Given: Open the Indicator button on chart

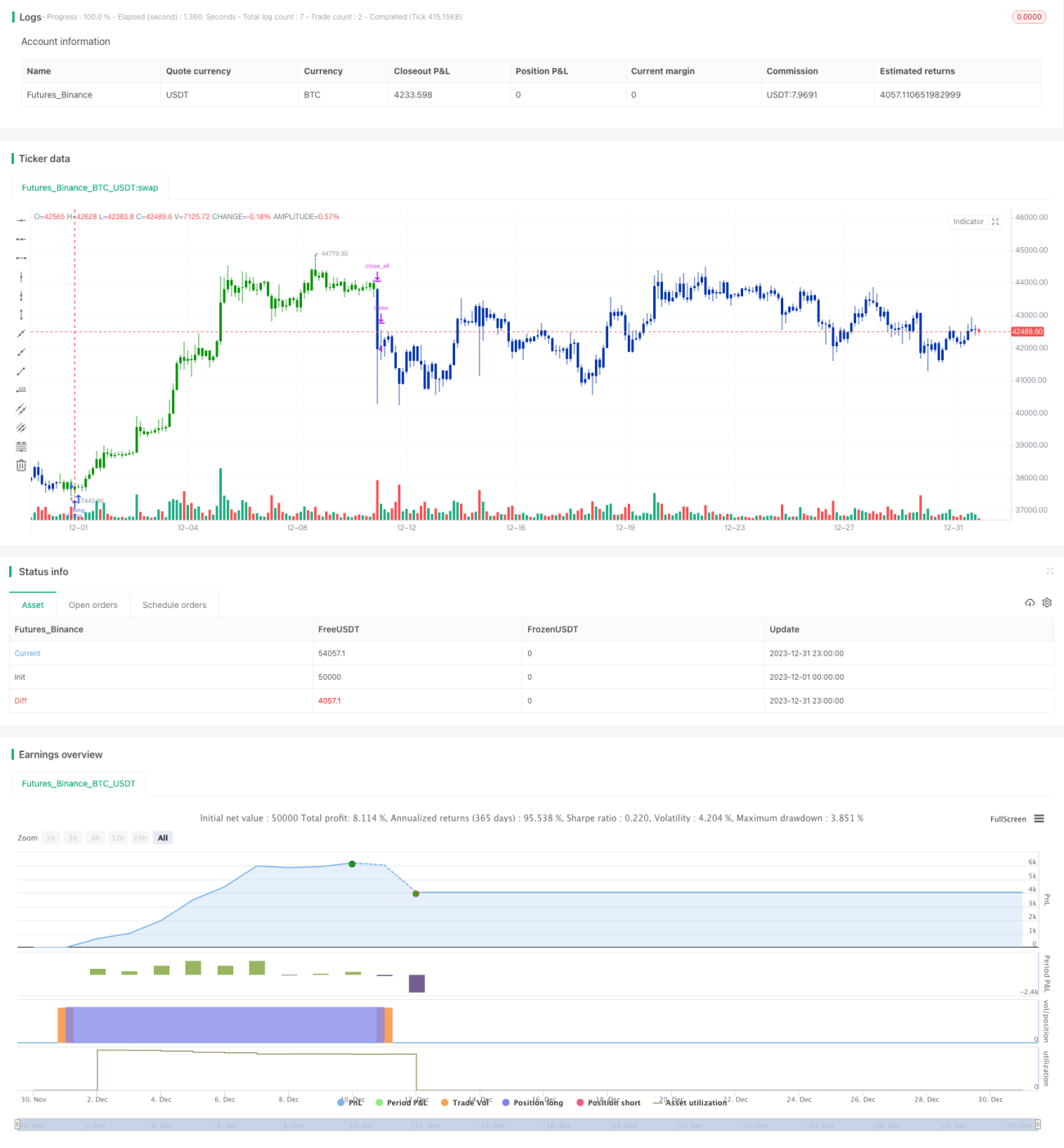Looking at the screenshot, I should point(968,222).
